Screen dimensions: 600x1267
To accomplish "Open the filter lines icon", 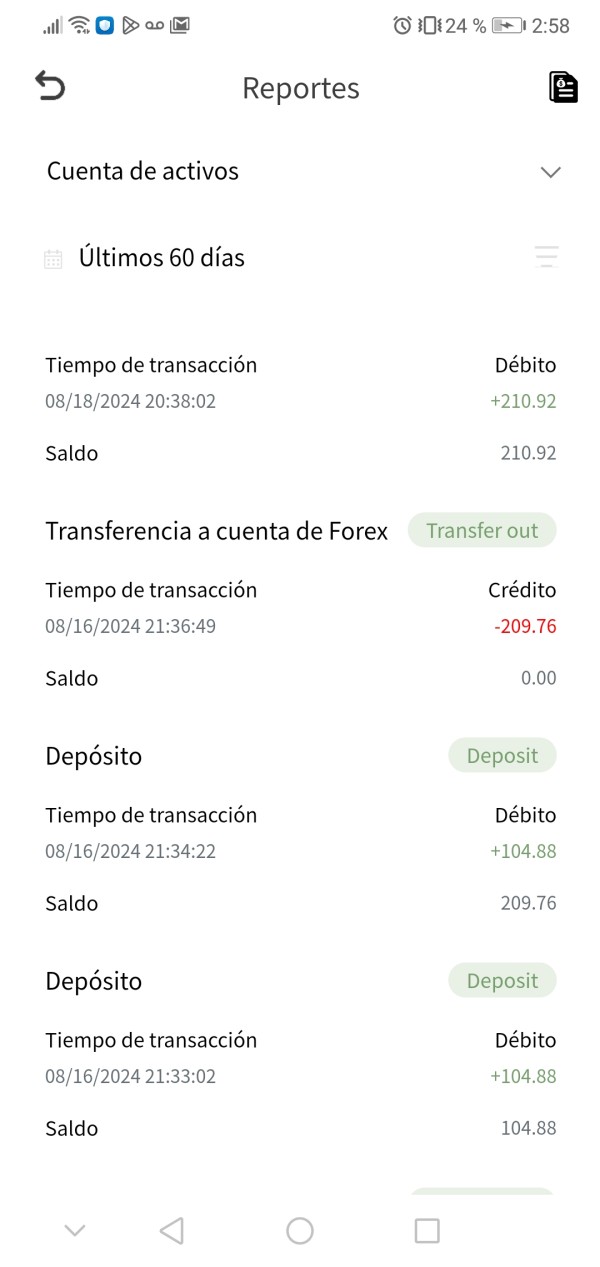I will [546, 258].
